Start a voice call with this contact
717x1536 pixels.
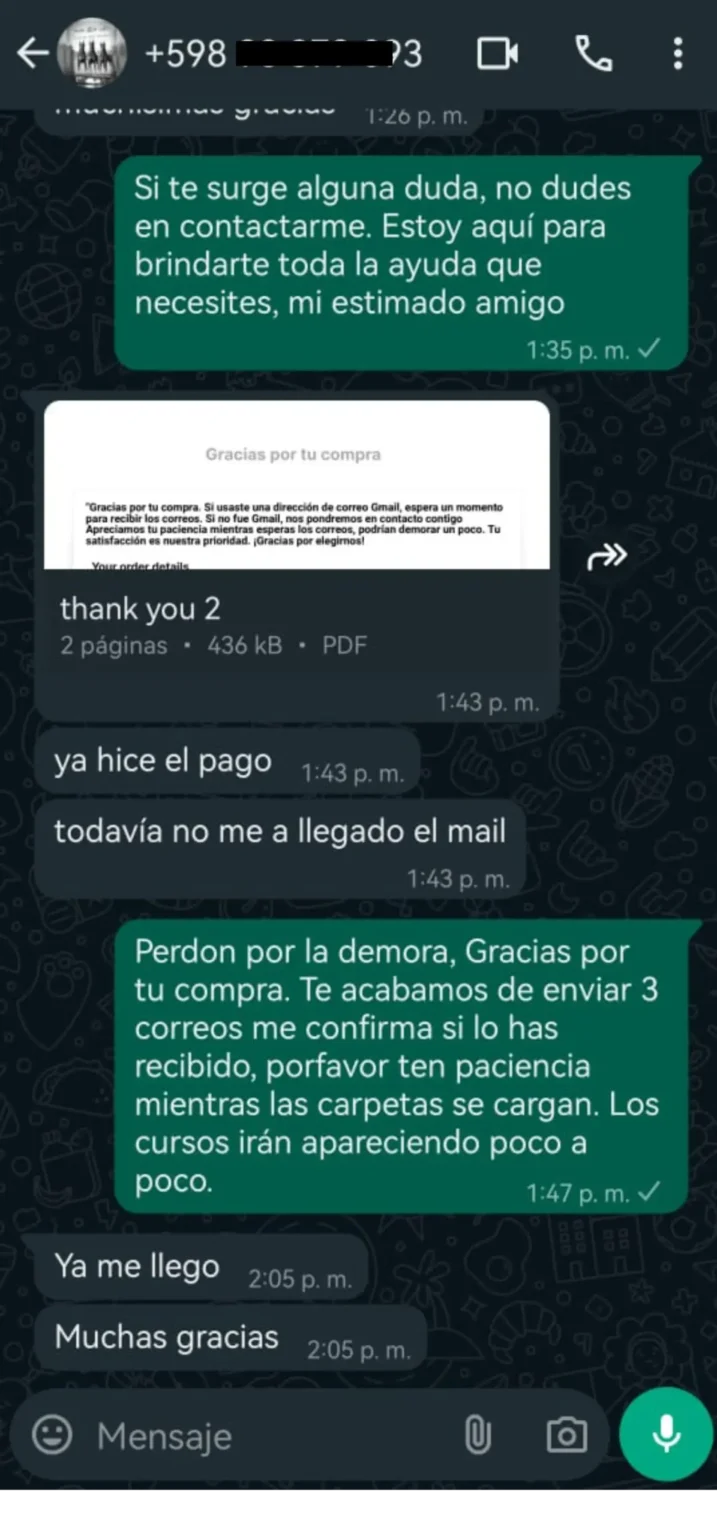[x=595, y=54]
